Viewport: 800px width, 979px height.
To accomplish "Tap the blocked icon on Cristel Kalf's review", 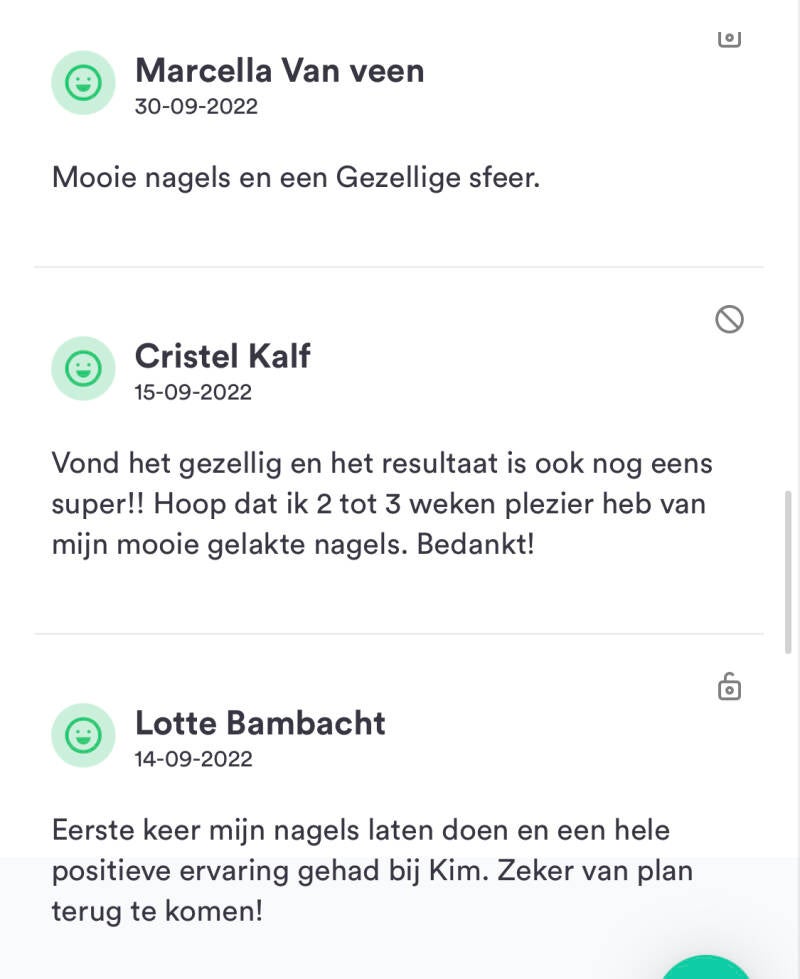I will coord(729,320).
